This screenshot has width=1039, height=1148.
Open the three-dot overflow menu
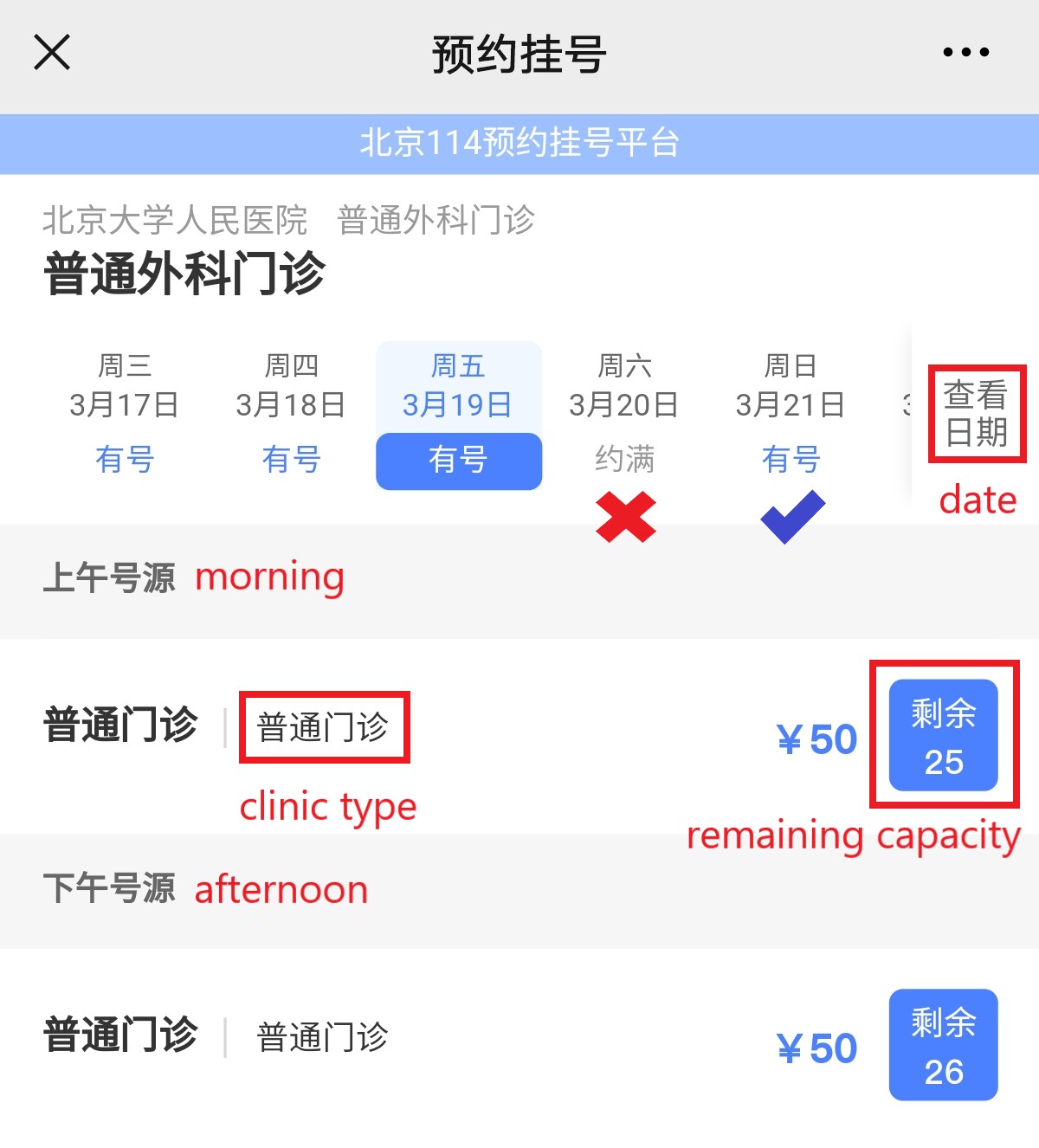point(965,53)
